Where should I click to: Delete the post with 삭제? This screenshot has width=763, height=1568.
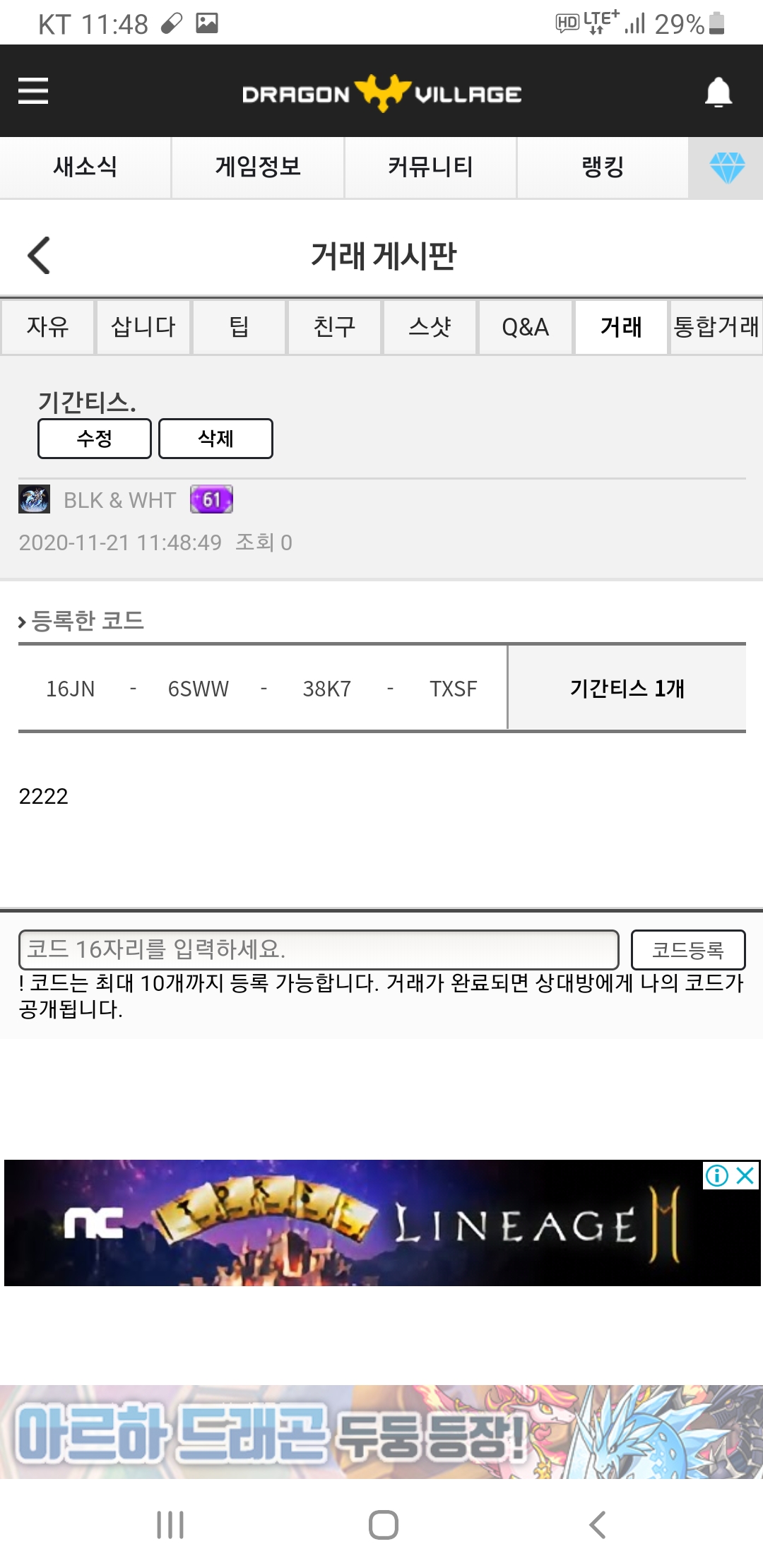pyautogui.click(x=215, y=439)
